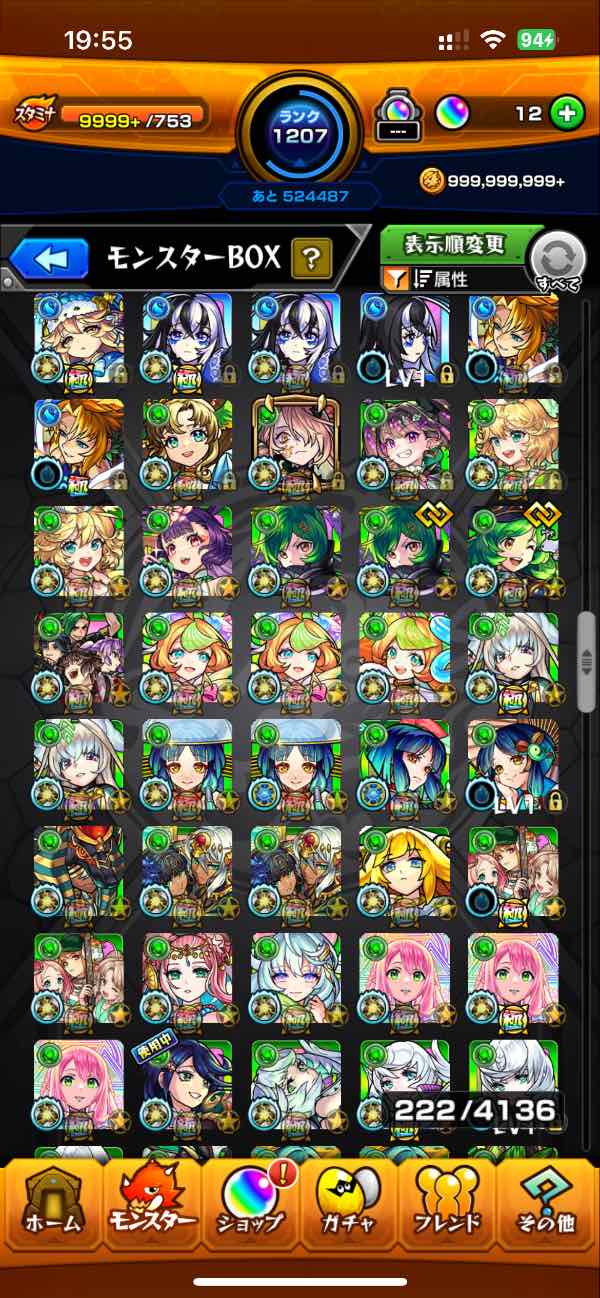Open the モンスター tab
Image resolution: width=600 pixels, height=1298 pixels.
(150, 1203)
